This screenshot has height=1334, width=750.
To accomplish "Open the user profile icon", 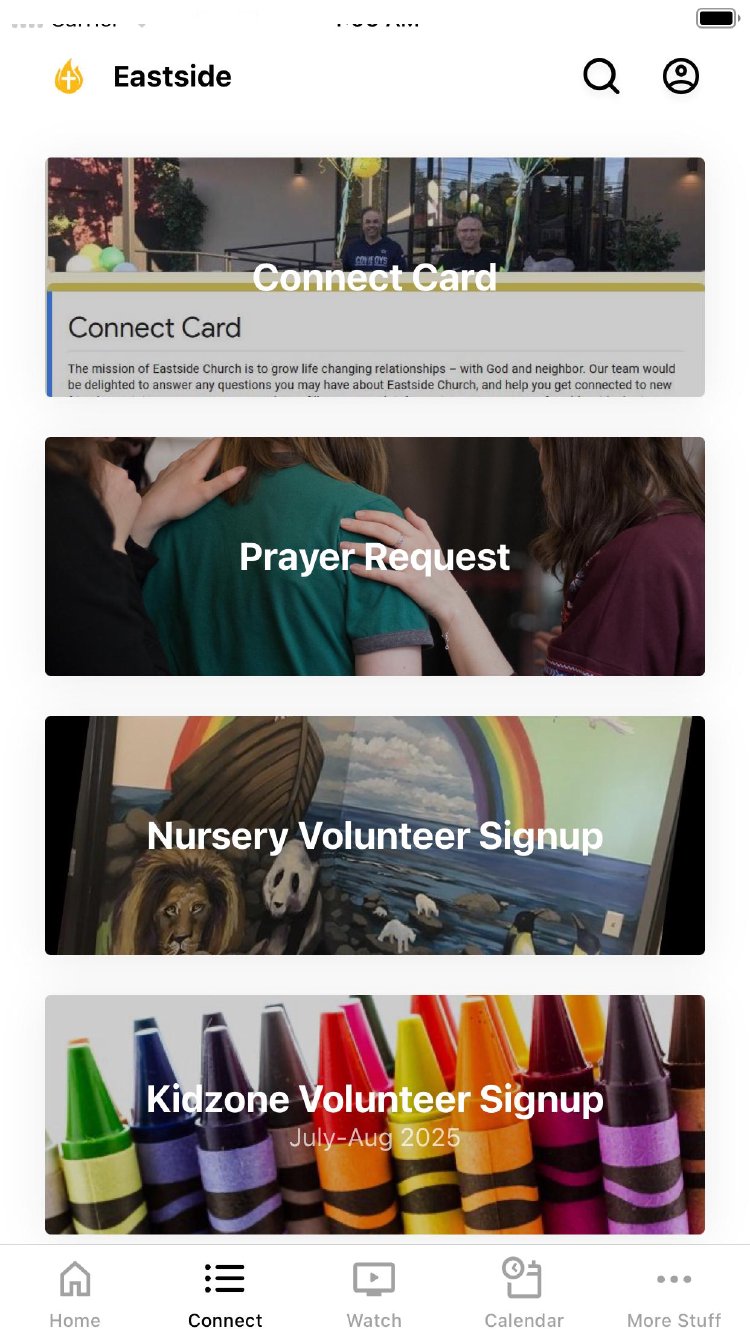I will pyautogui.click(x=681, y=76).
